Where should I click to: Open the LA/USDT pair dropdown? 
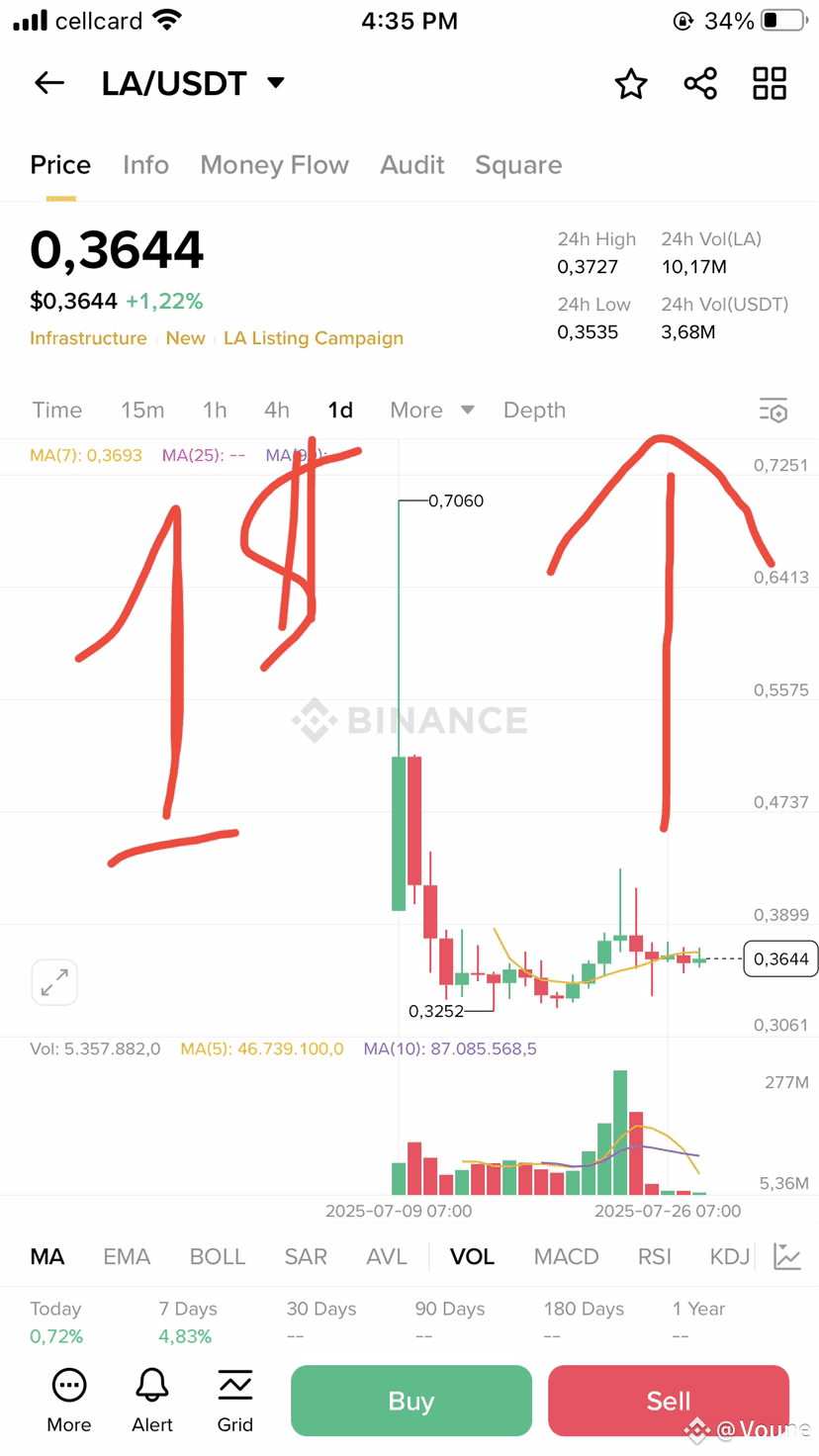(x=276, y=83)
